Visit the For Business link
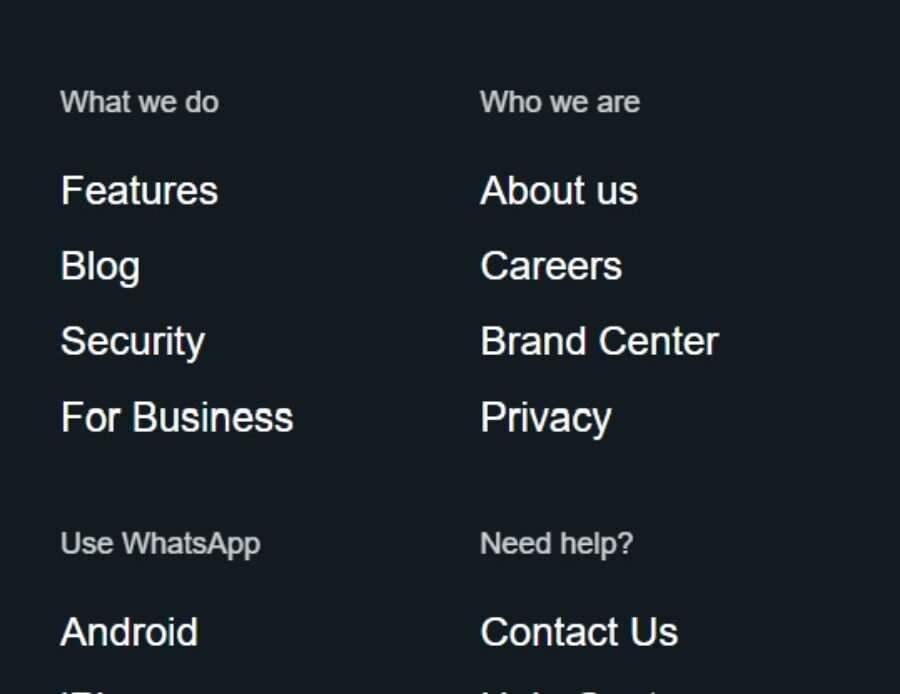 [177, 417]
